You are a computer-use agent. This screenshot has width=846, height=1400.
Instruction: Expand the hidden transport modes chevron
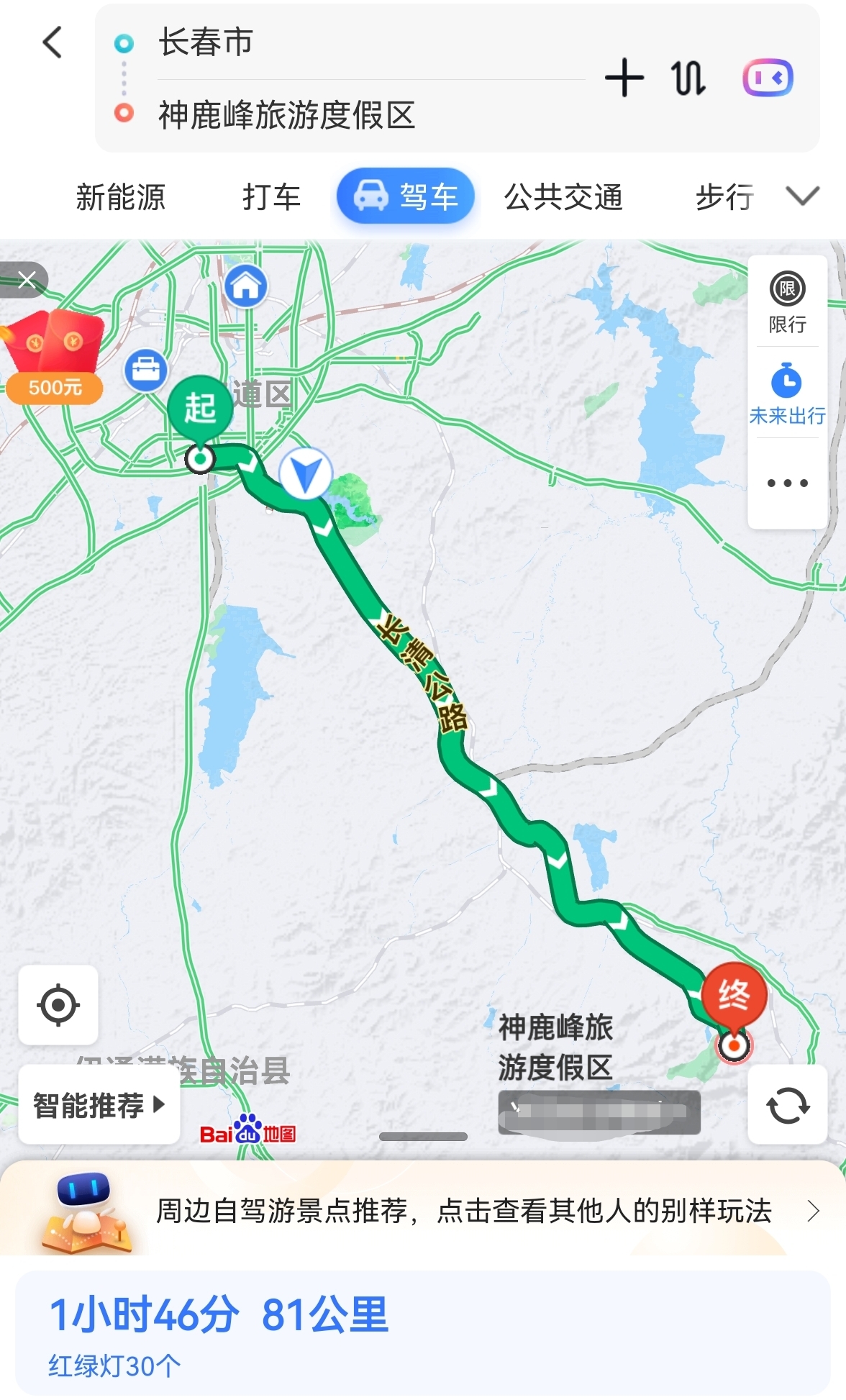coord(801,196)
